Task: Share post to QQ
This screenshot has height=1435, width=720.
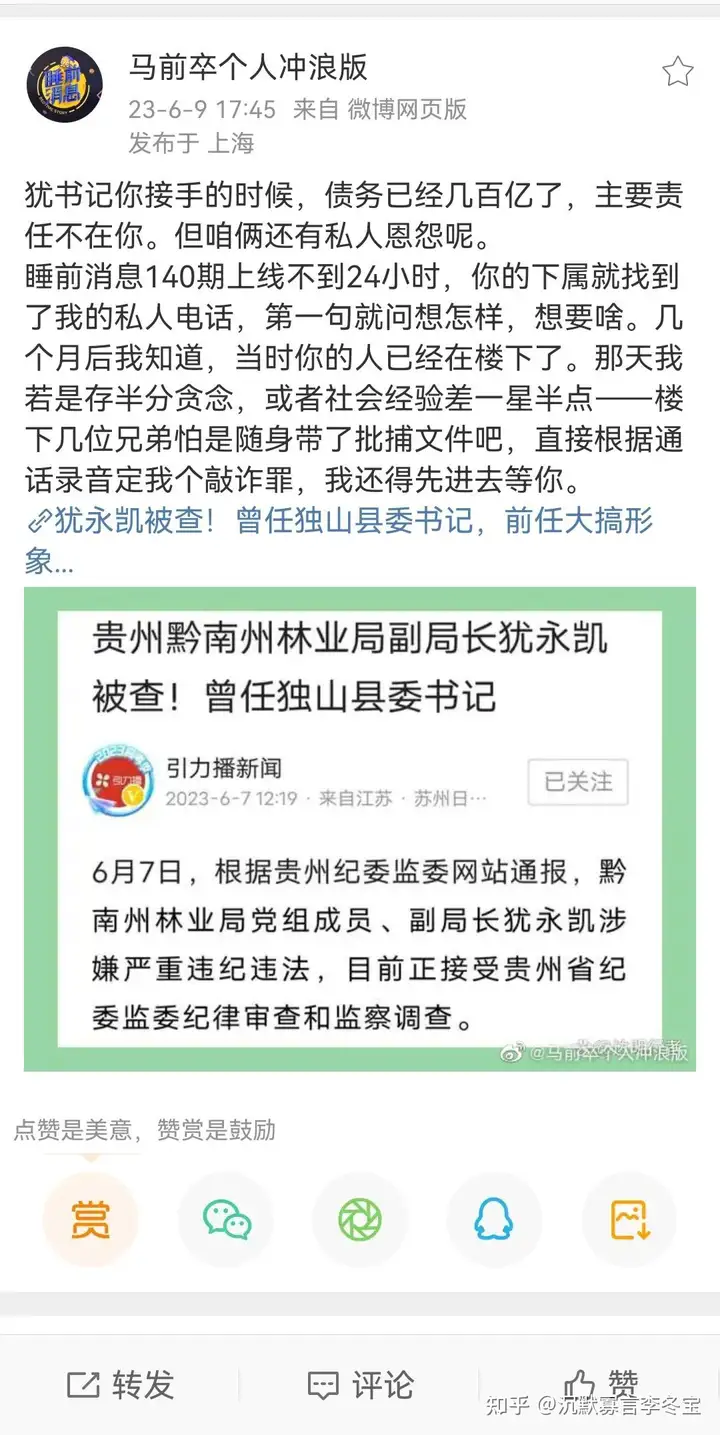Action: (x=494, y=1220)
